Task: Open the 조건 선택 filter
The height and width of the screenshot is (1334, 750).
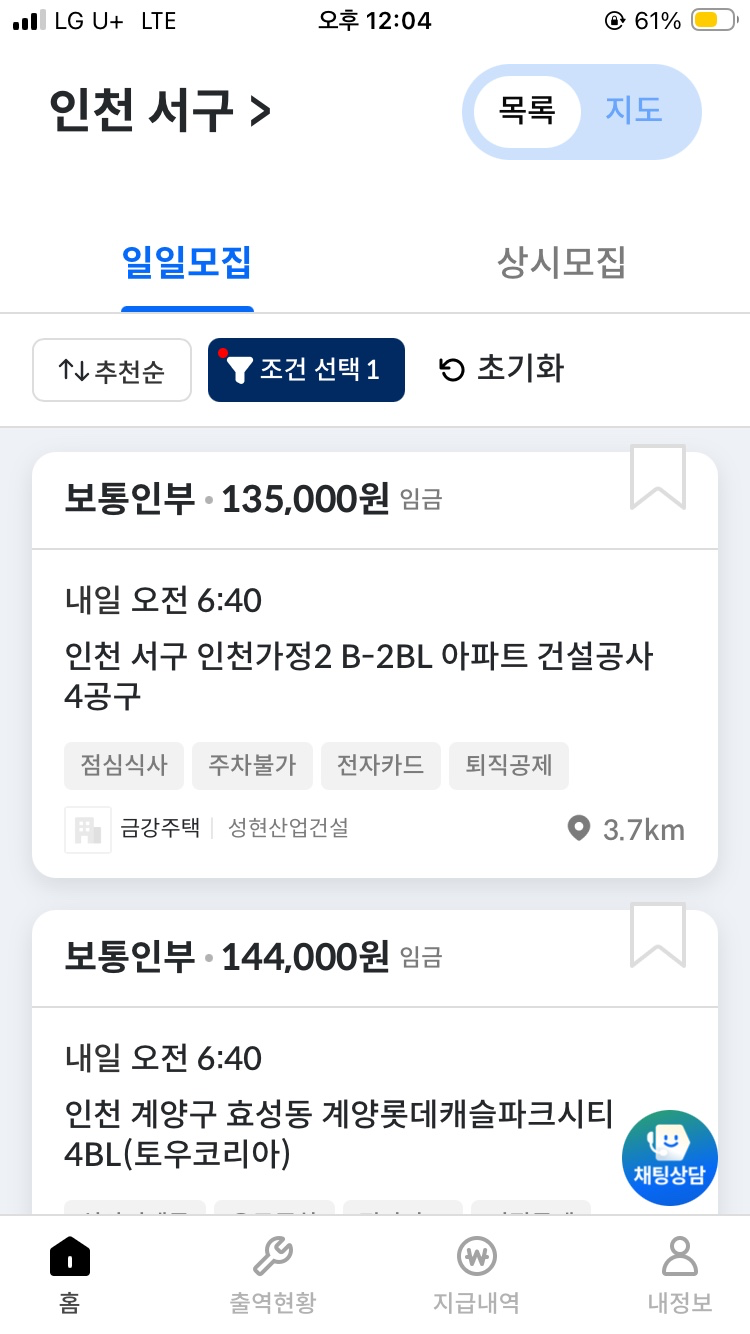Action: click(x=306, y=370)
